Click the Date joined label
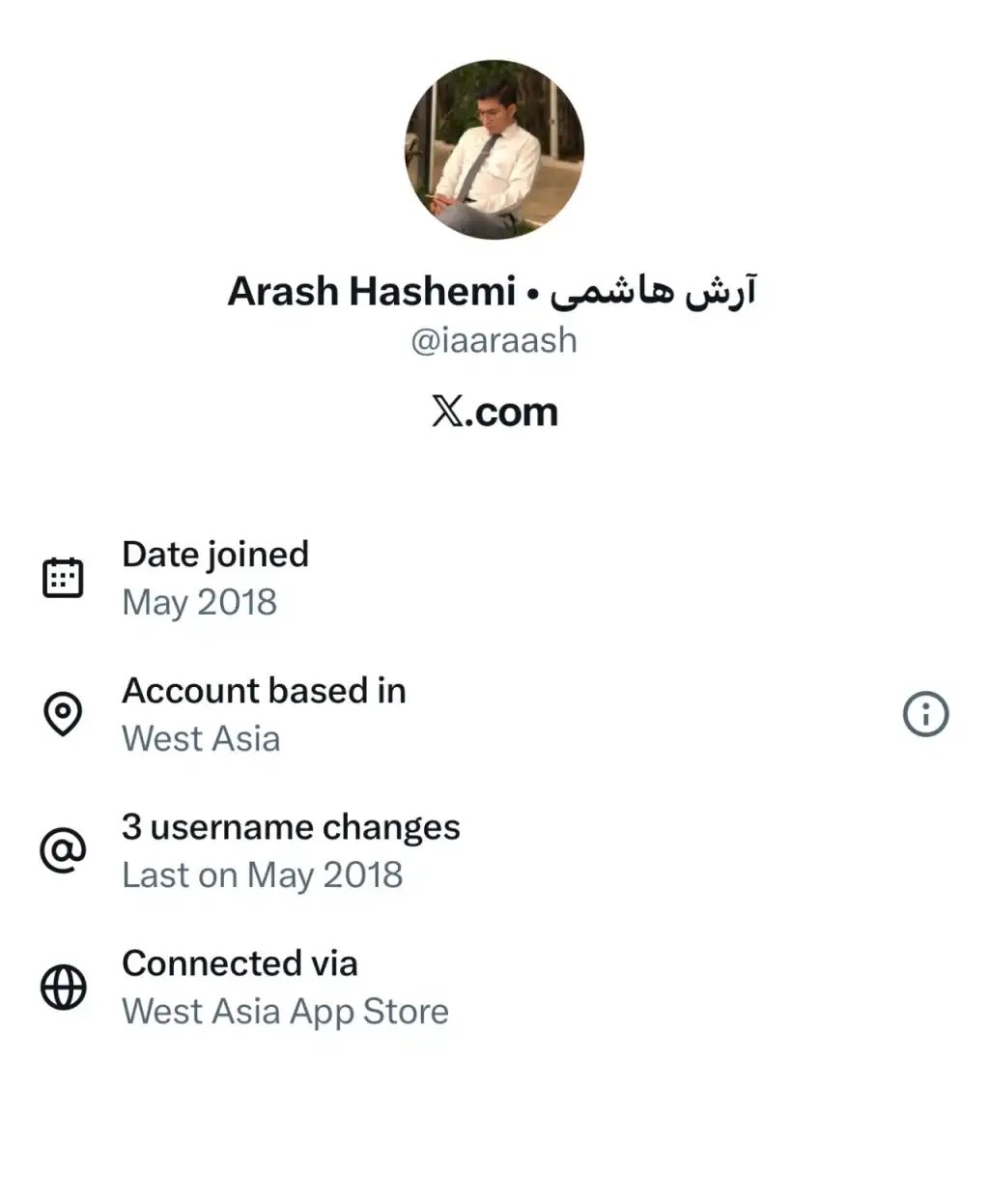The image size is (989, 1204). 214,554
